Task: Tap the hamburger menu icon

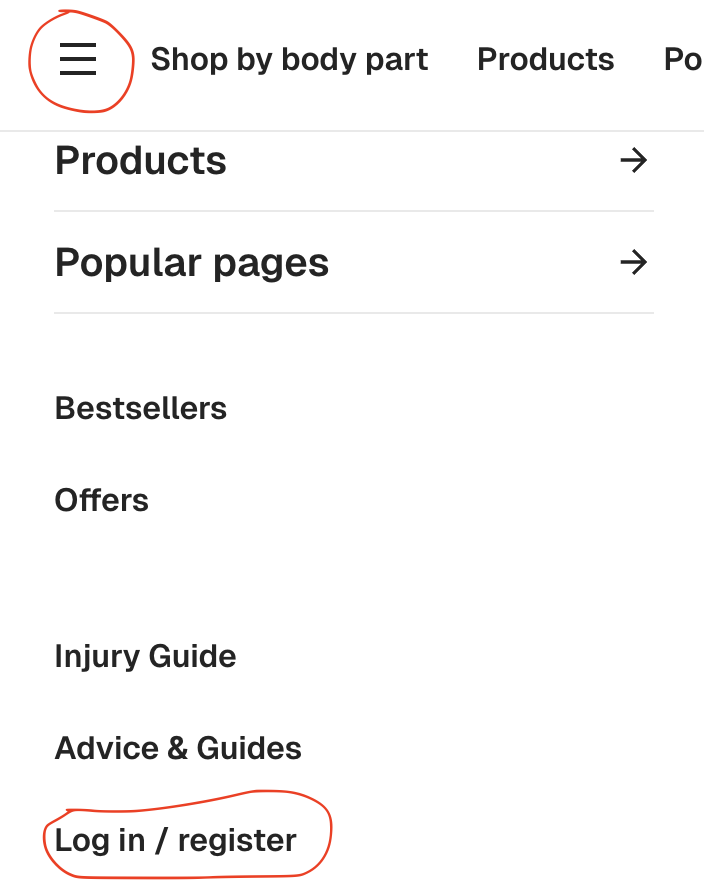Action: tap(78, 60)
